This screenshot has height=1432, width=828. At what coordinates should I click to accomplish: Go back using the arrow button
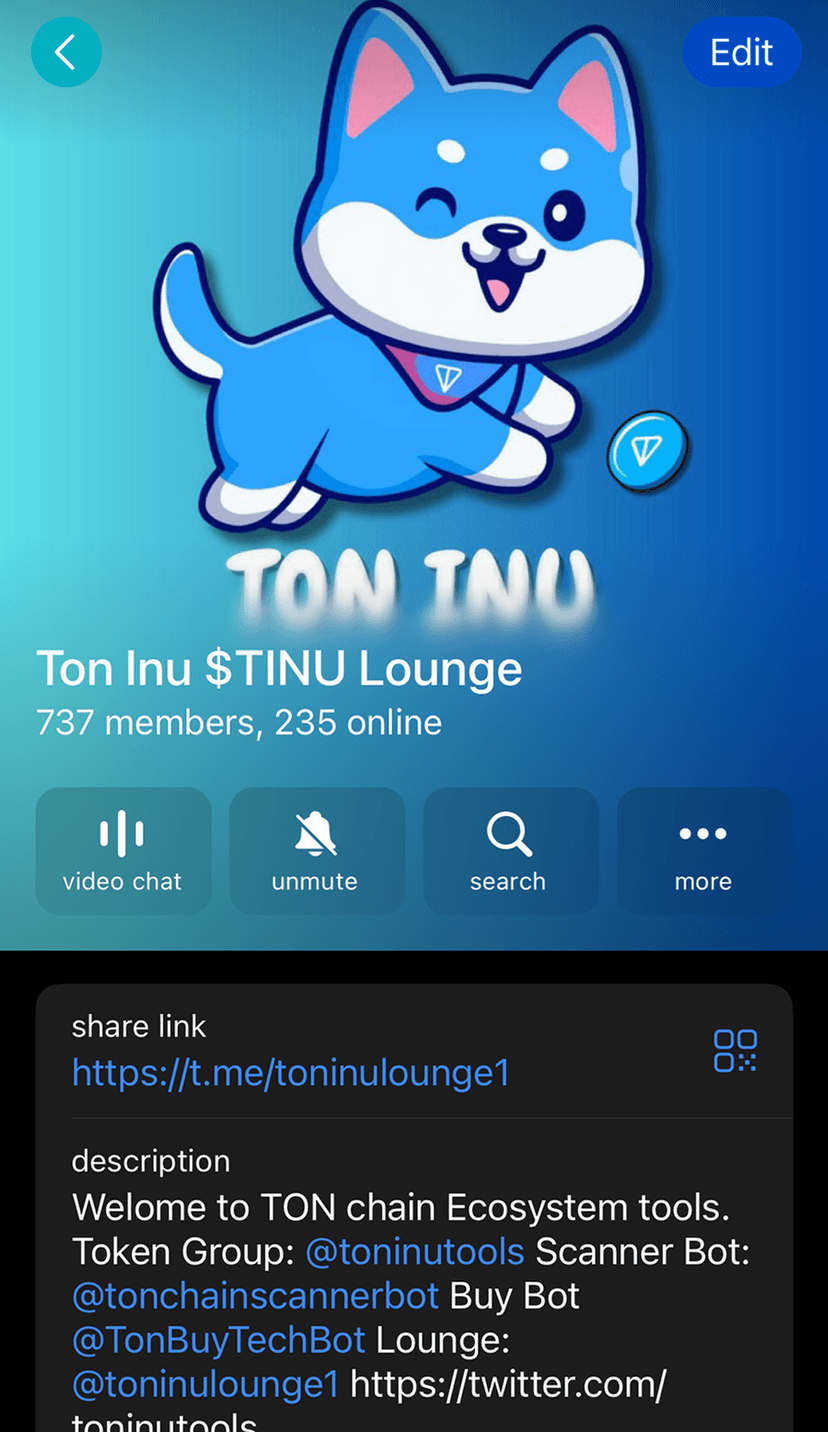point(66,52)
